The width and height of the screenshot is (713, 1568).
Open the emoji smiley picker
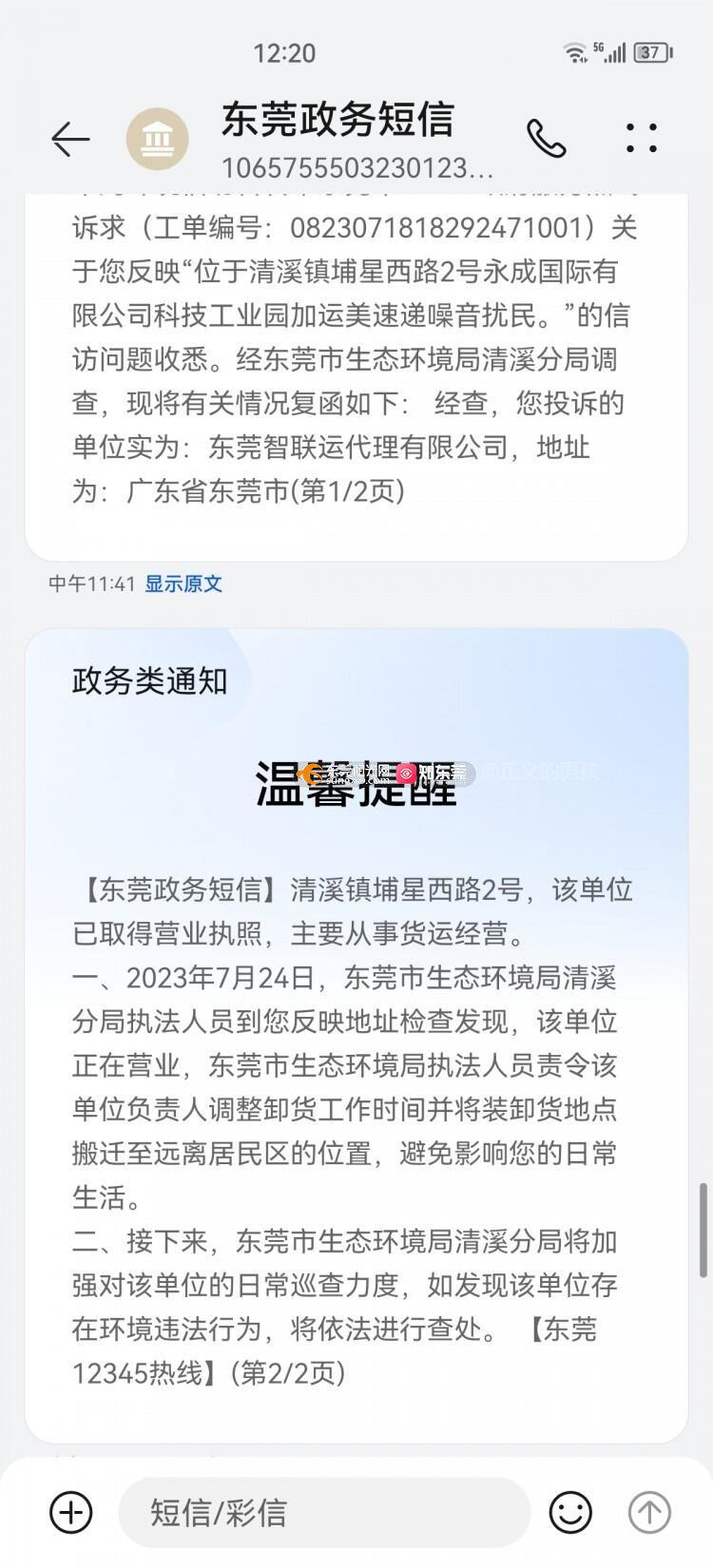coord(570,1511)
